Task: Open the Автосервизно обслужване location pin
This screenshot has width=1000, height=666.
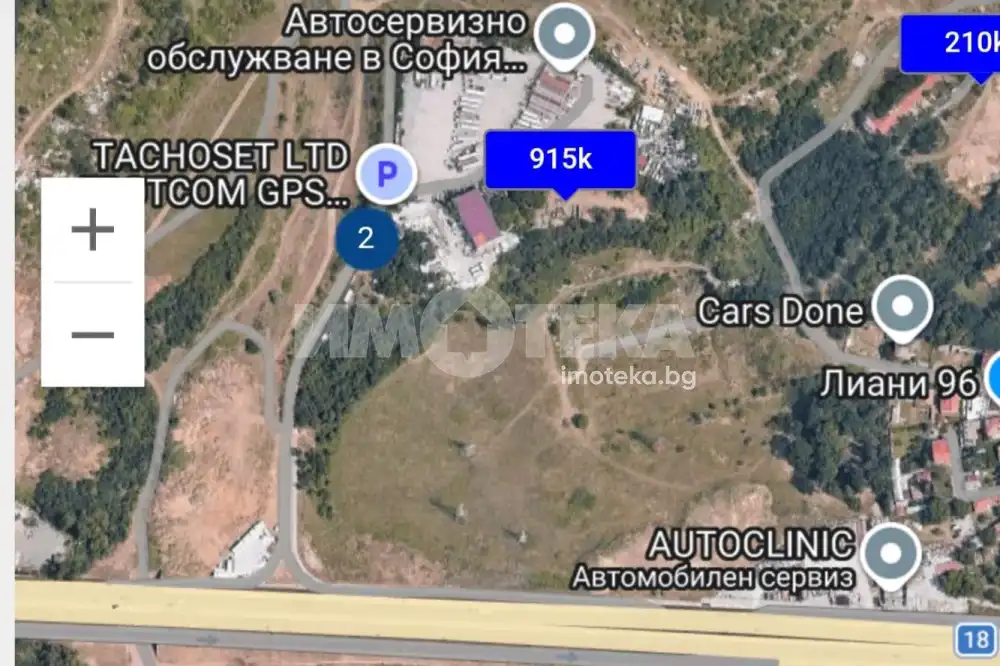Action: (565, 36)
